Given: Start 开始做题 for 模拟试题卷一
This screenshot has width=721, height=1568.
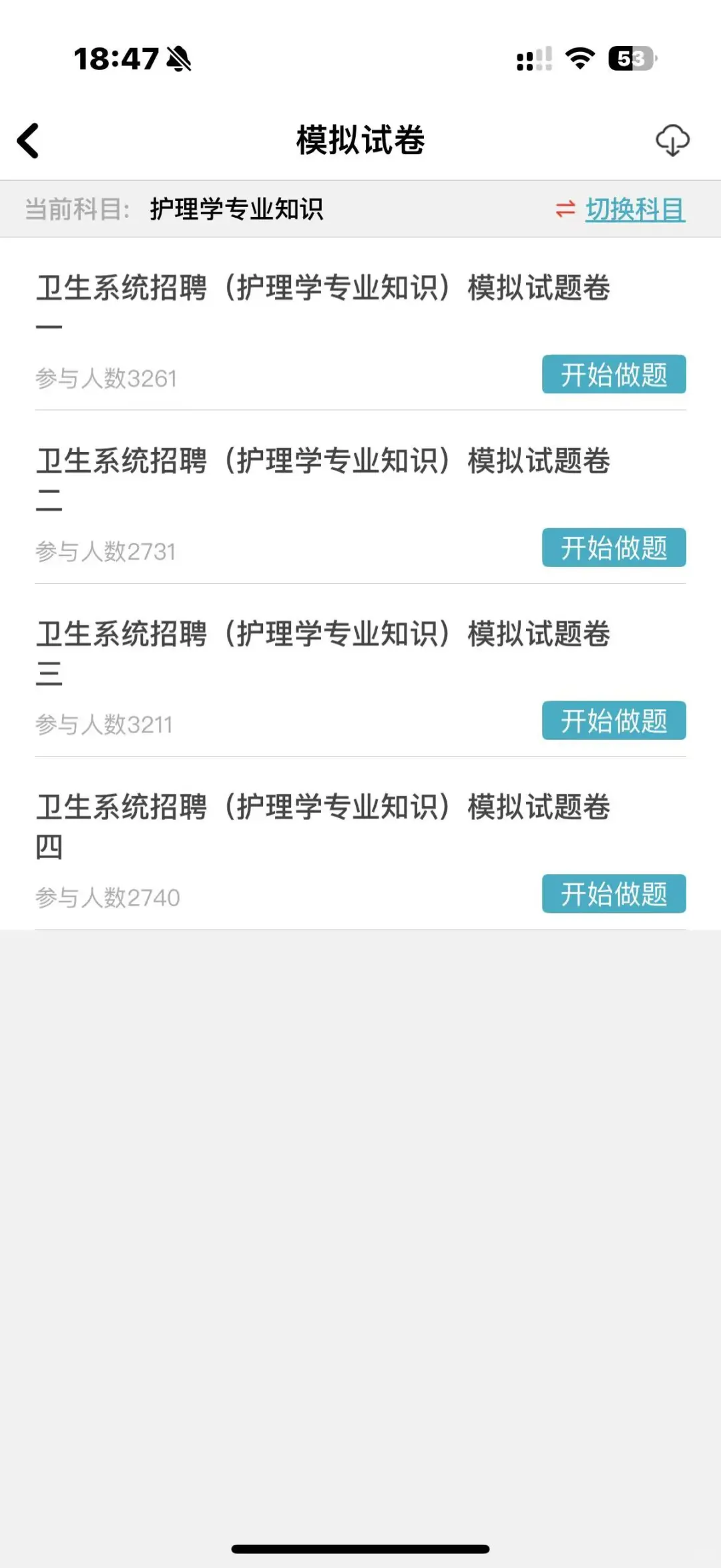Looking at the screenshot, I should coord(614,375).
